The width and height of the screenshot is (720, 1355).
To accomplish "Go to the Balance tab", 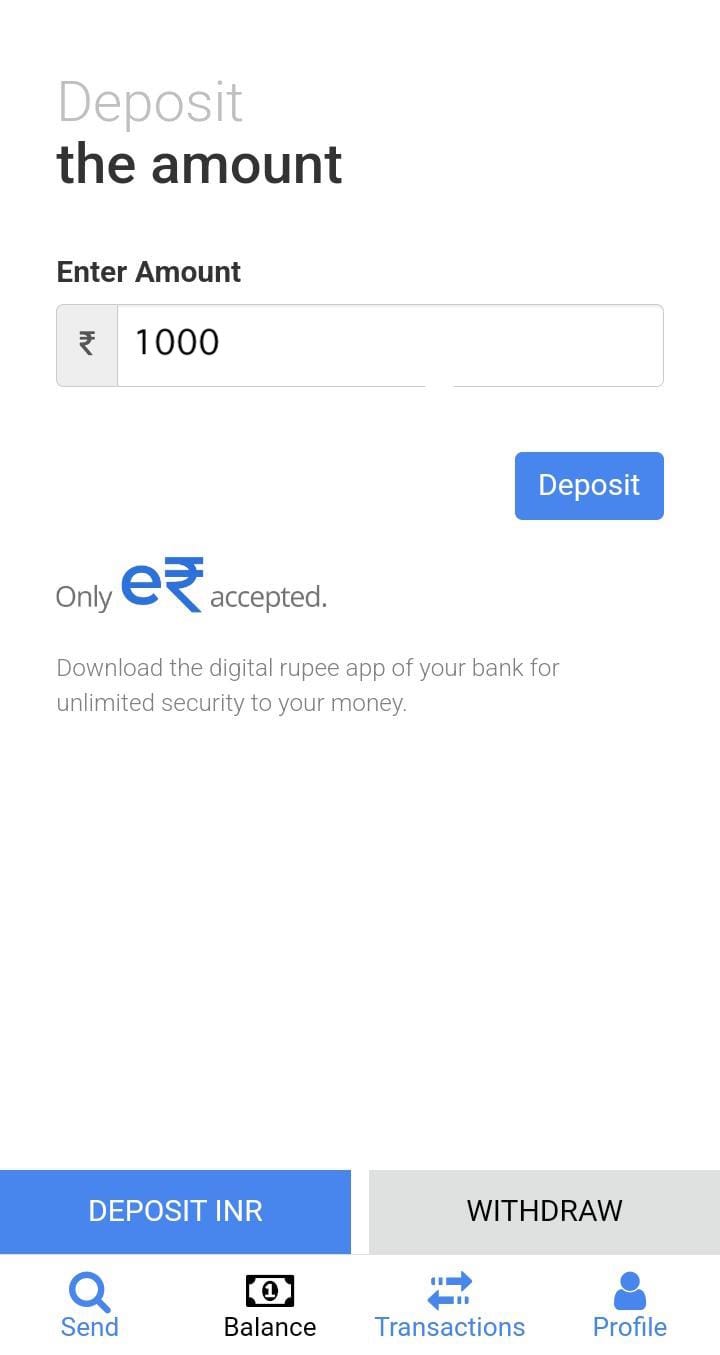I will 270,1305.
